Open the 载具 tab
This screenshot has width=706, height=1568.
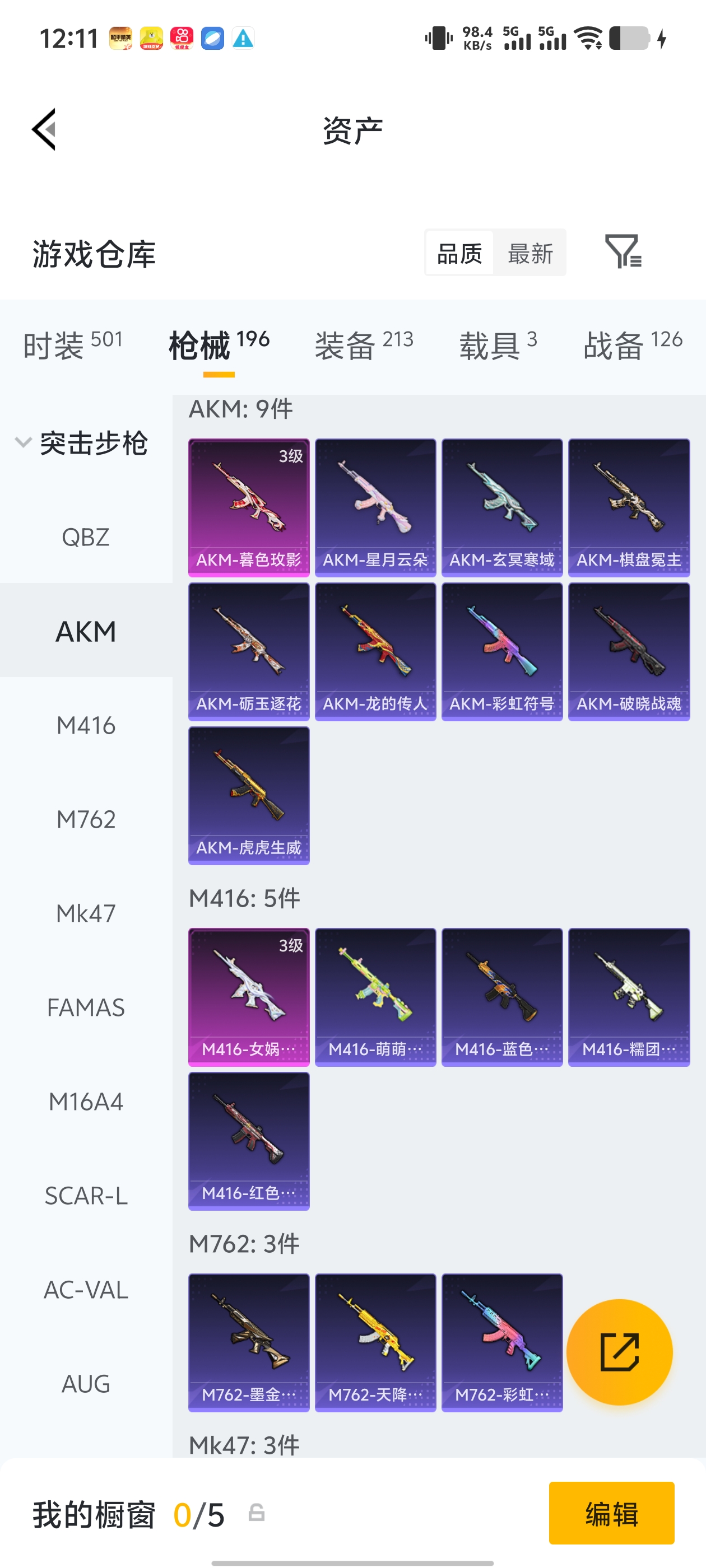pos(498,344)
